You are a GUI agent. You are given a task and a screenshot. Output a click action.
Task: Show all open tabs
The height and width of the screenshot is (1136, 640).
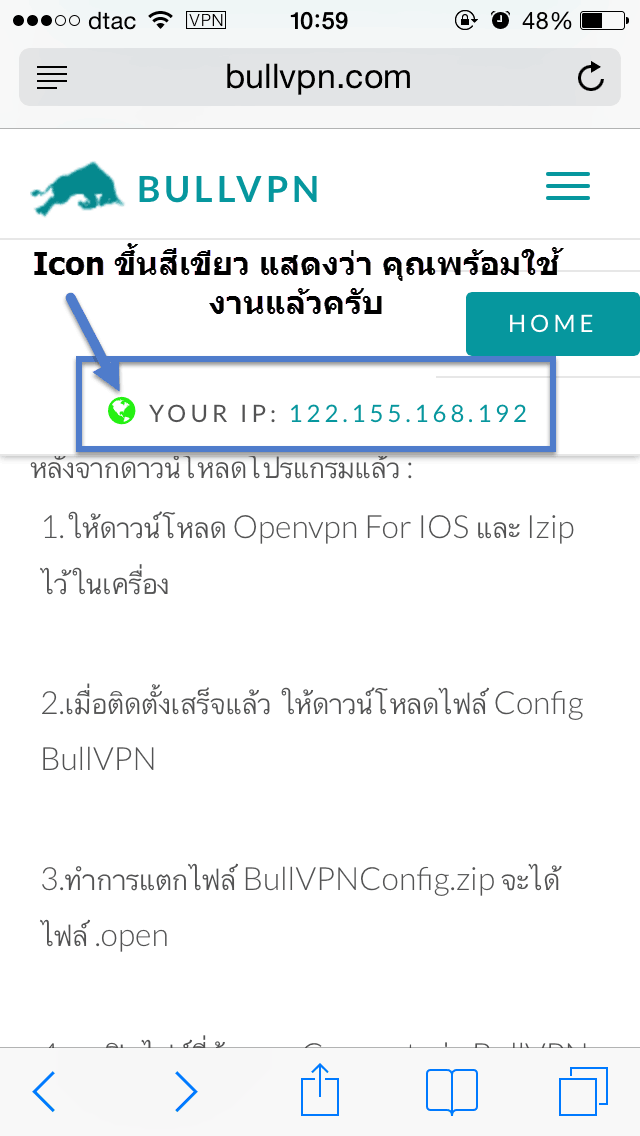[583, 1092]
